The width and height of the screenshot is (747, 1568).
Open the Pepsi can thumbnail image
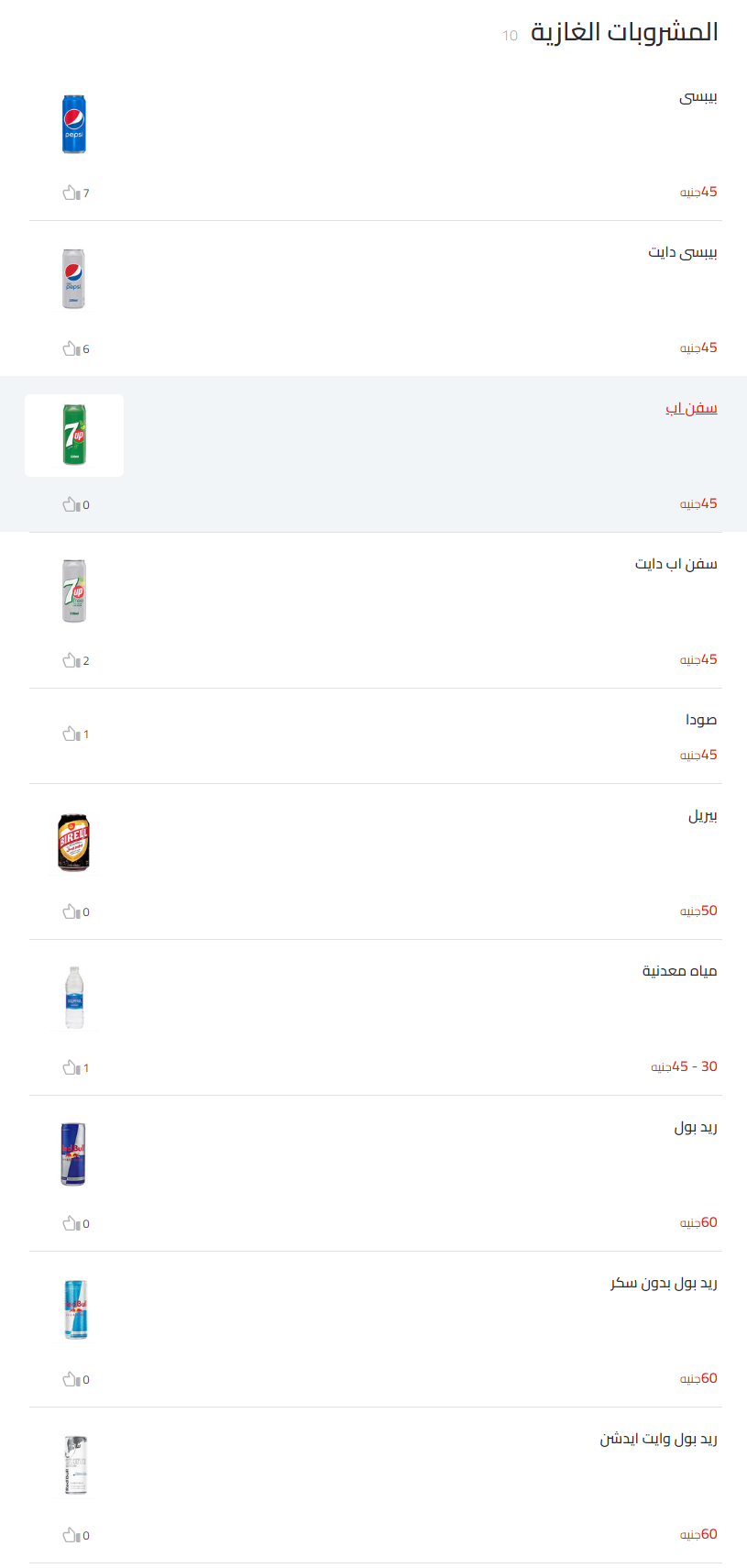click(x=74, y=124)
